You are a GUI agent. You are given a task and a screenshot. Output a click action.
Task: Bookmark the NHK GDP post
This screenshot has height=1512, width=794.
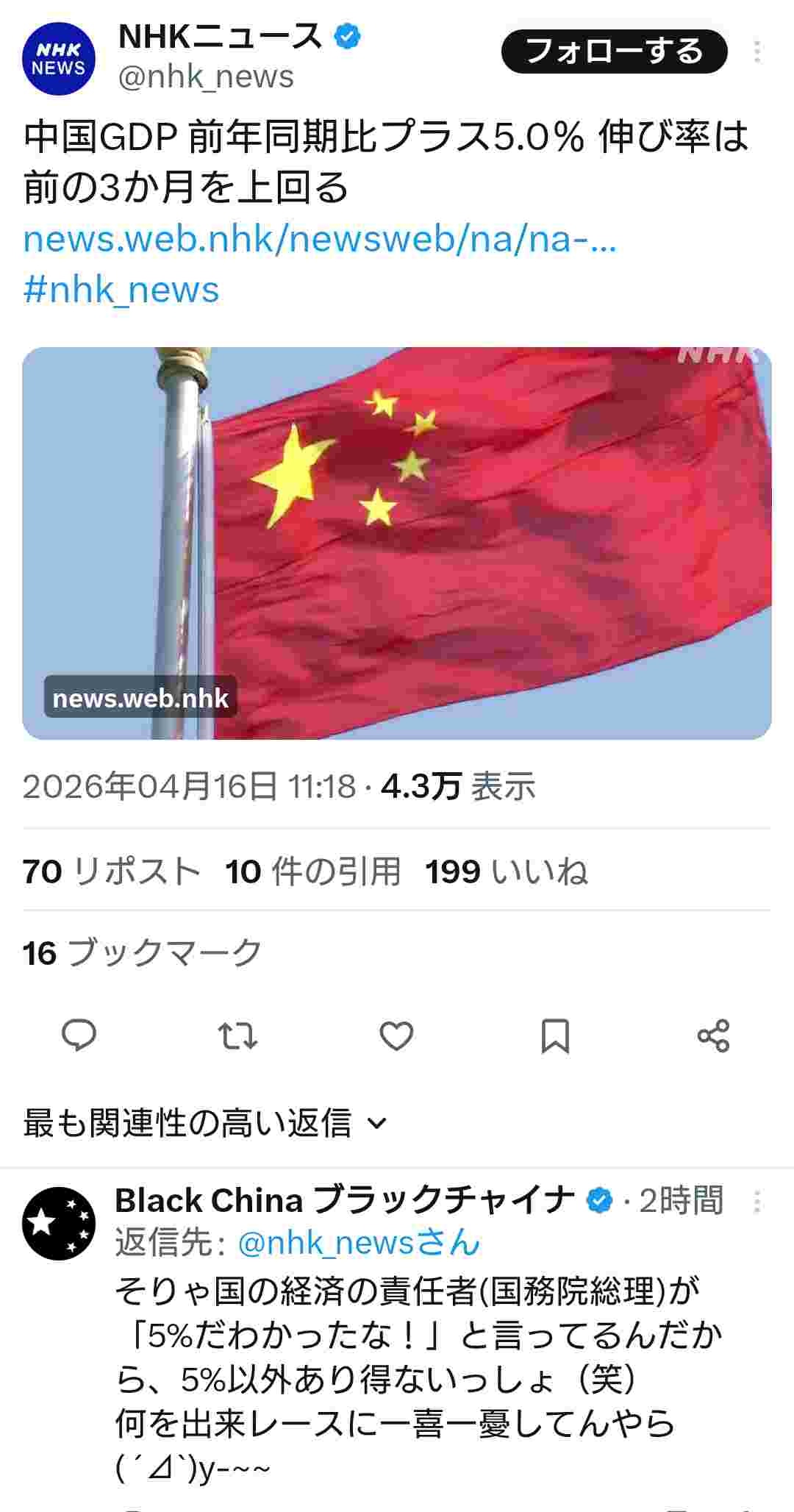point(554,1035)
